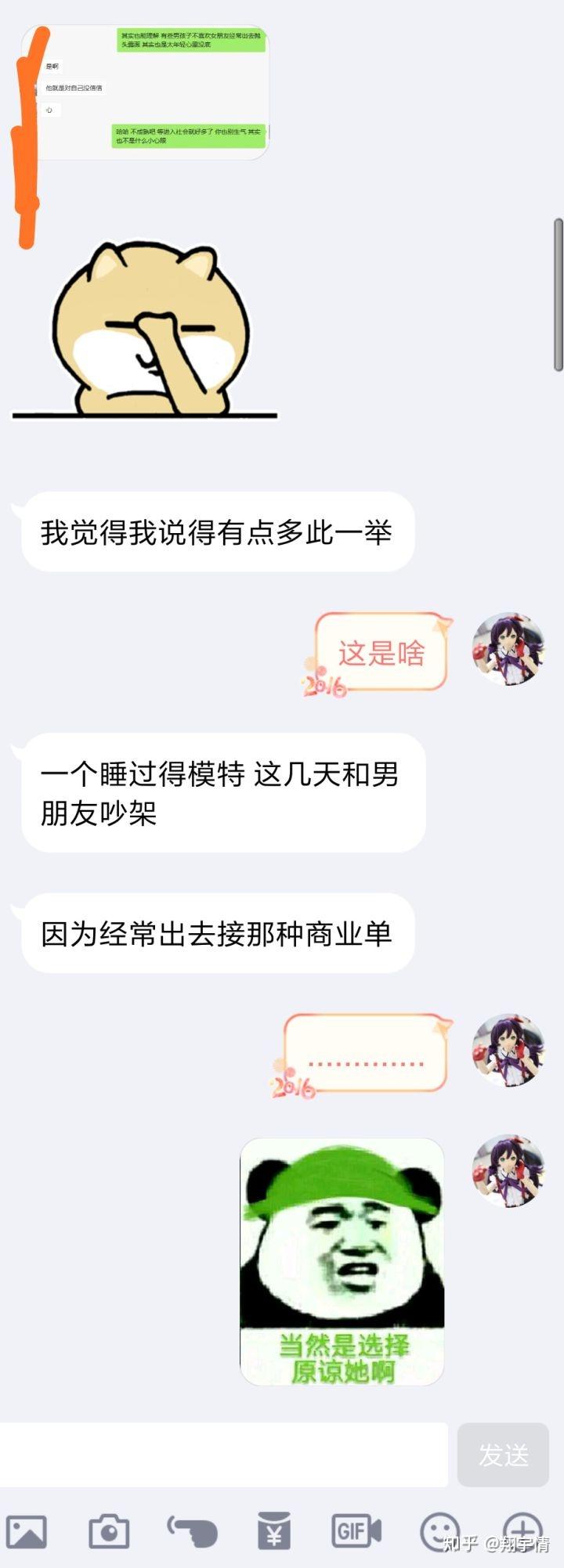The image size is (564, 1568).
Task: Tap the poke finger icon
Action: (192, 1530)
